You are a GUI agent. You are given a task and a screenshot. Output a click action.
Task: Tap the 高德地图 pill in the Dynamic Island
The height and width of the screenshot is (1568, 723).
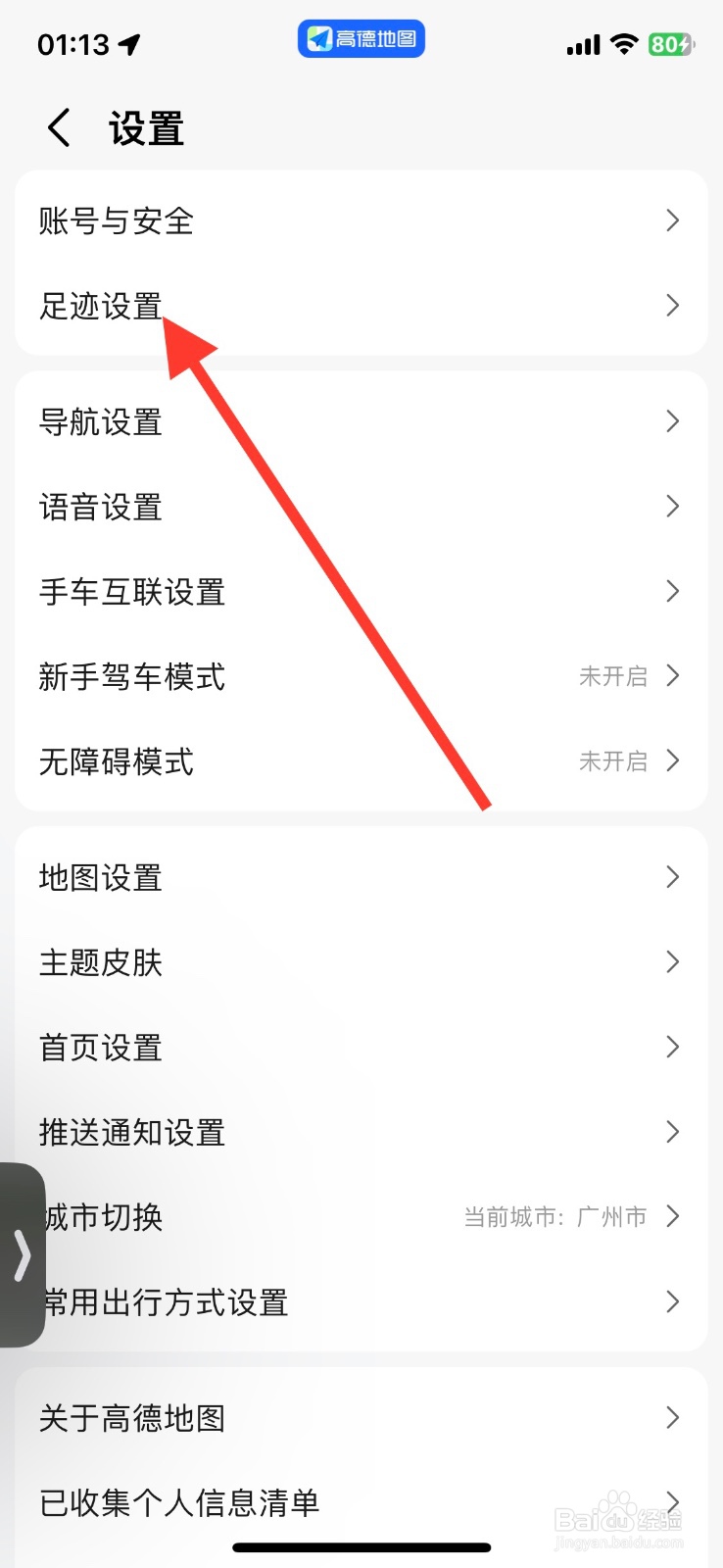[x=361, y=39]
